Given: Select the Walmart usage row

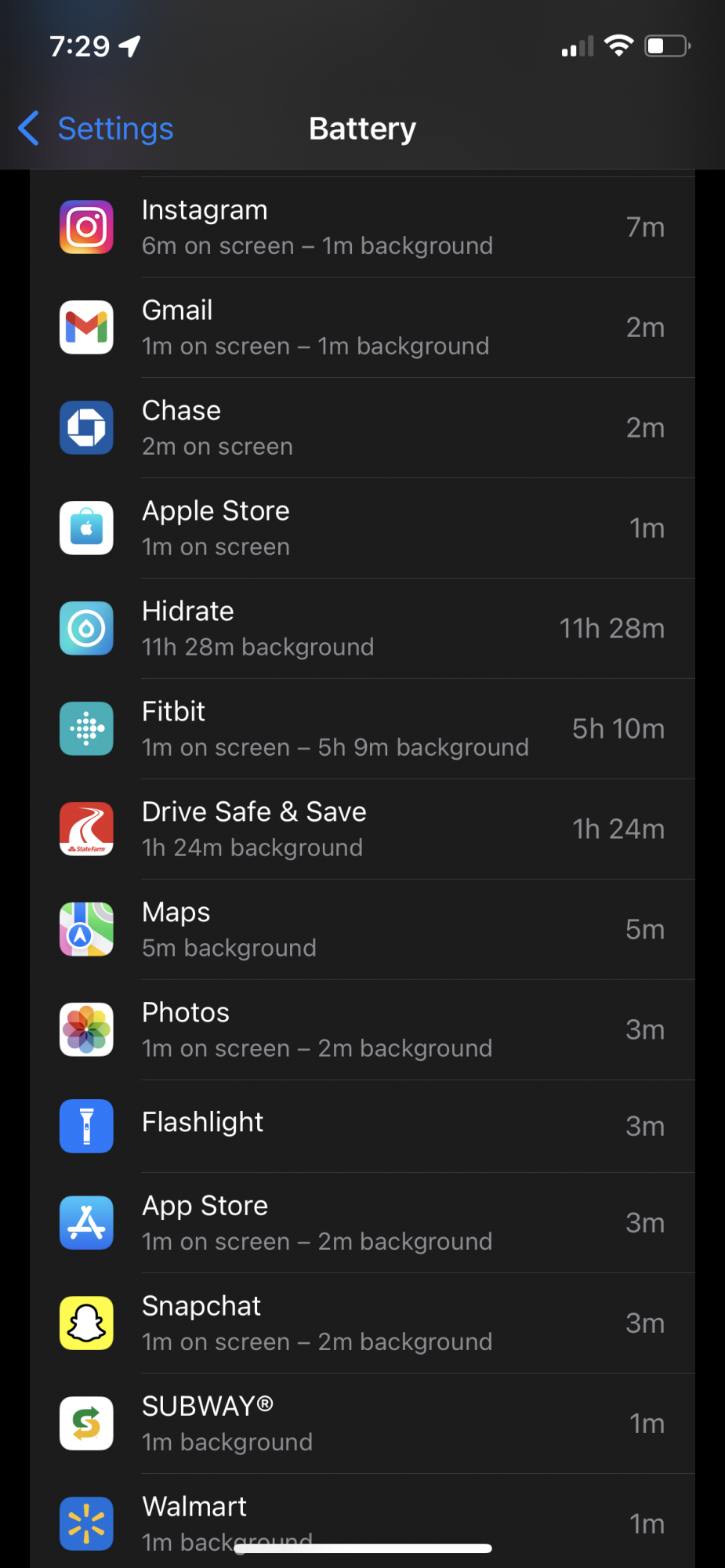Looking at the screenshot, I should [x=362, y=1522].
